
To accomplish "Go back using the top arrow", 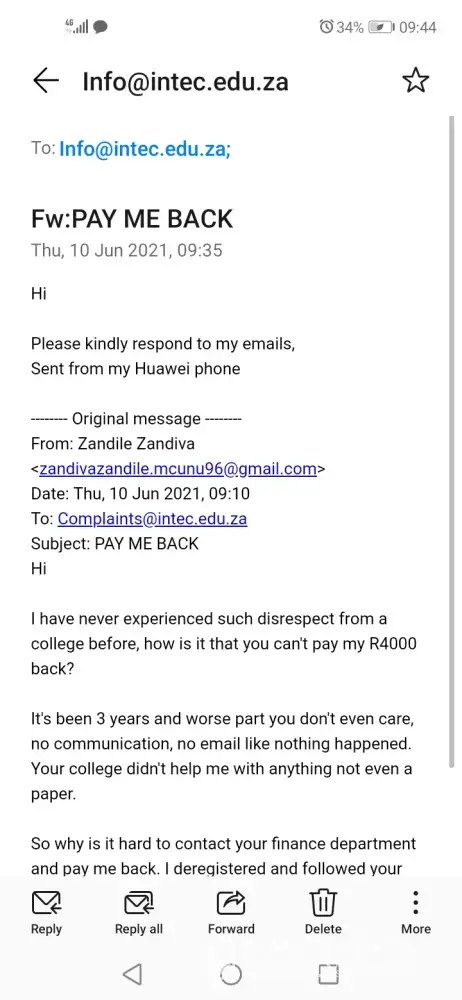I will [46, 81].
